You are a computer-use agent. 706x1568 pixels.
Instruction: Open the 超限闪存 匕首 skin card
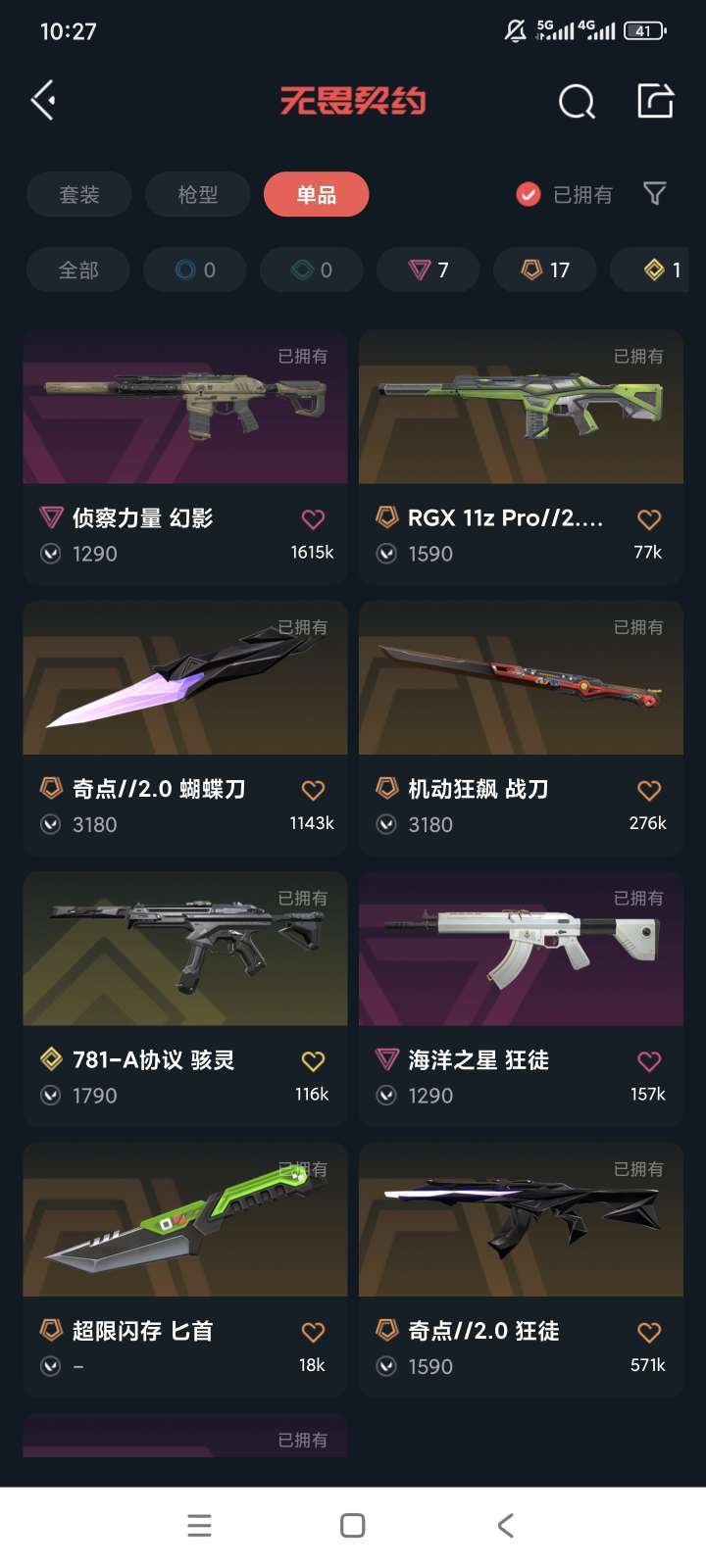185,1245
